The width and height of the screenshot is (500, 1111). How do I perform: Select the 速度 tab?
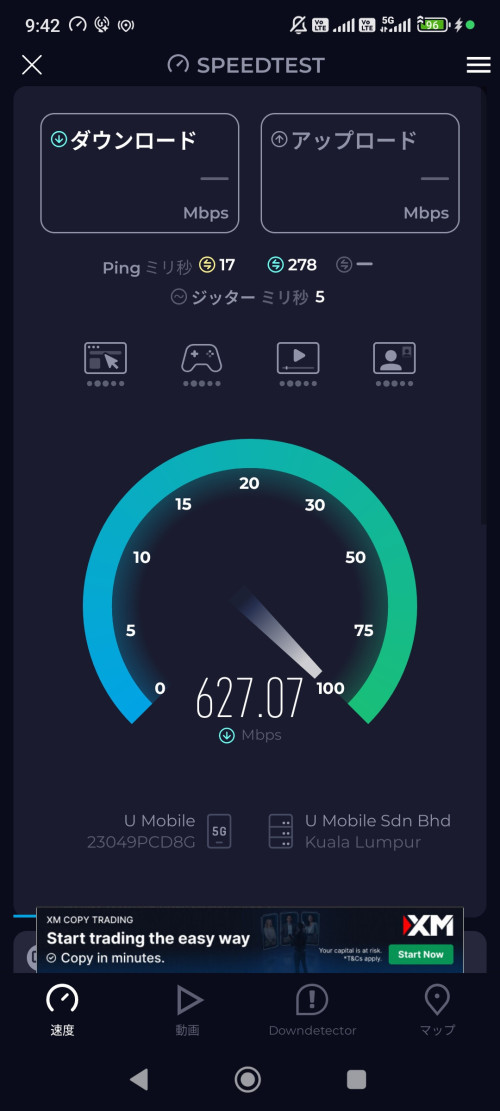coord(62,1010)
